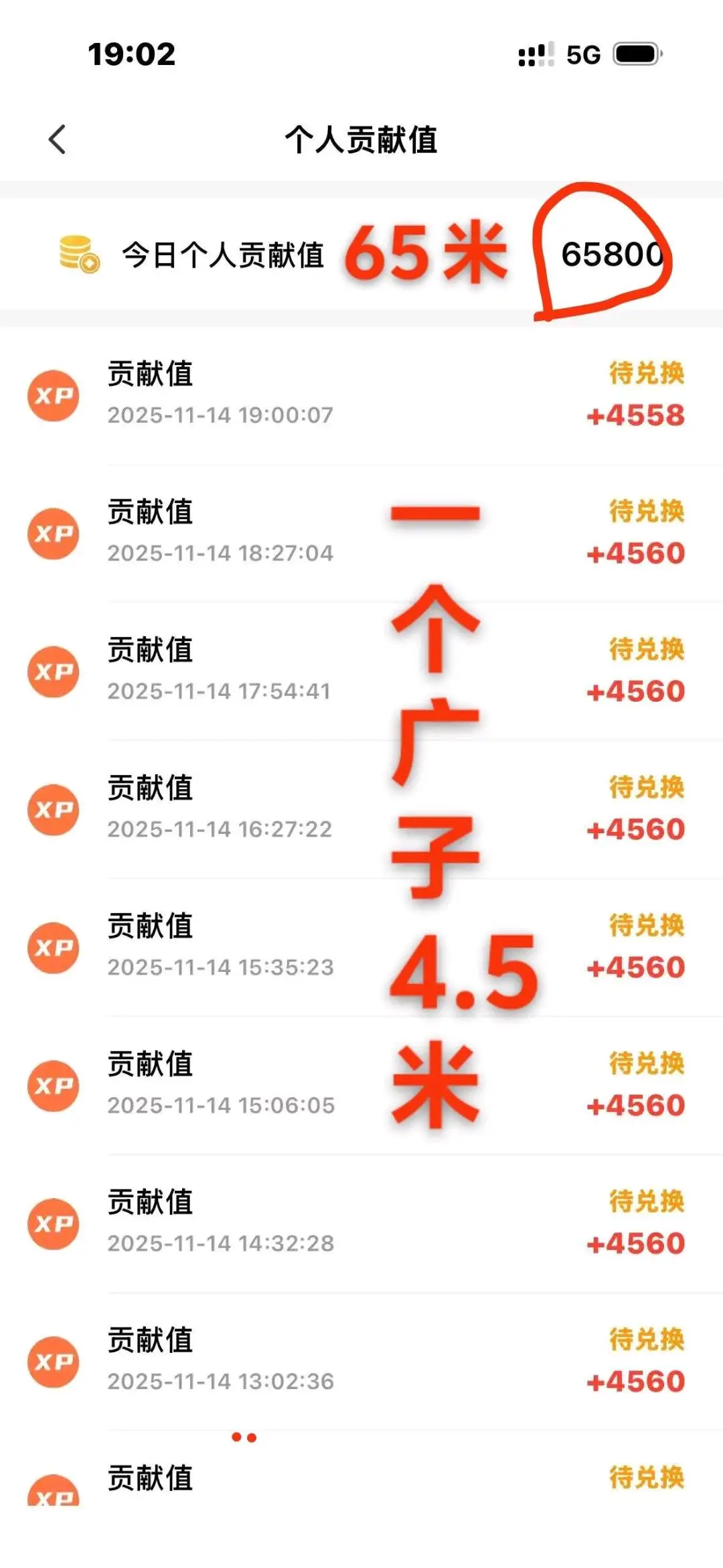This screenshot has height=1568, width=723.
Task: Tap the XP icon on the 14:32:28 entry
Action: 54,1224
